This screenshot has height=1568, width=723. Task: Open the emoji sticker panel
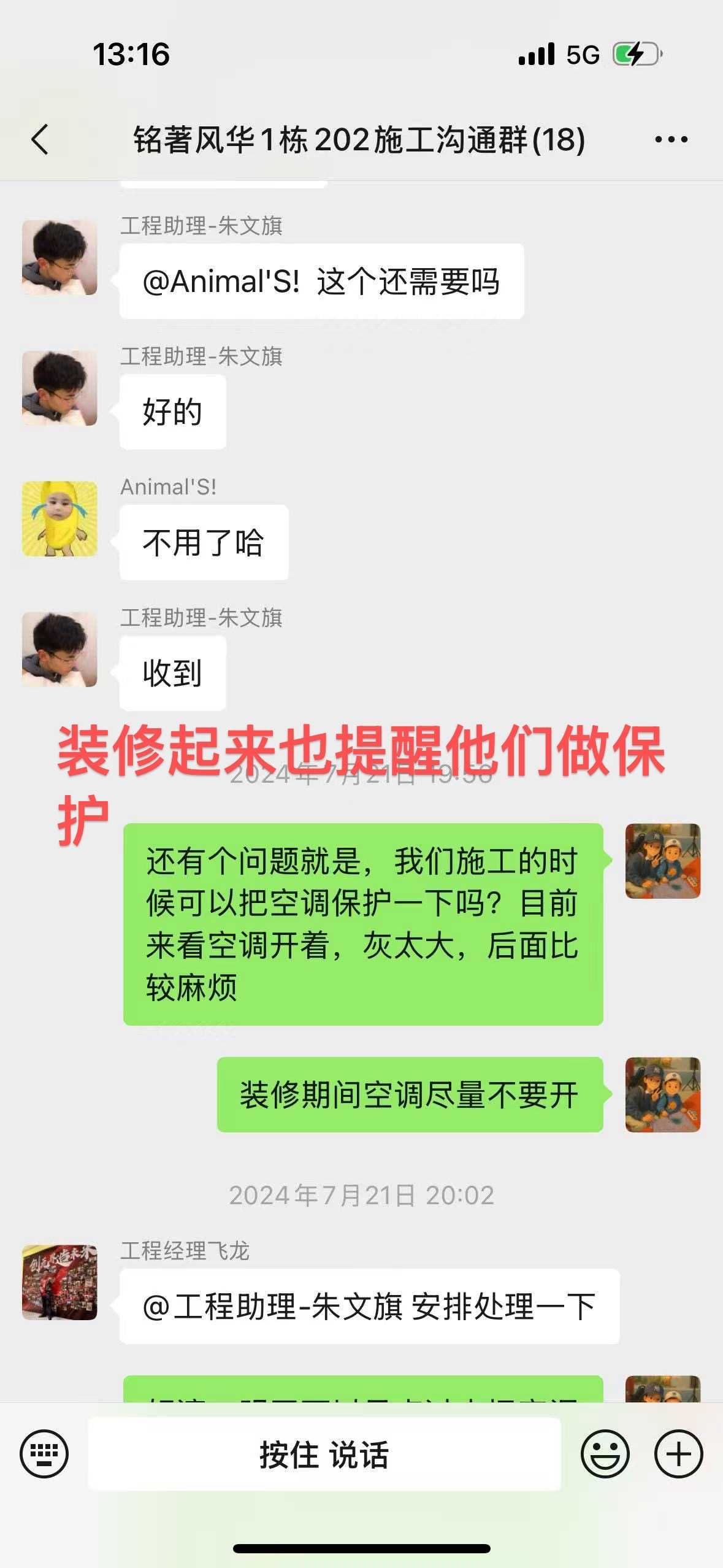[x=605, y=1453]
